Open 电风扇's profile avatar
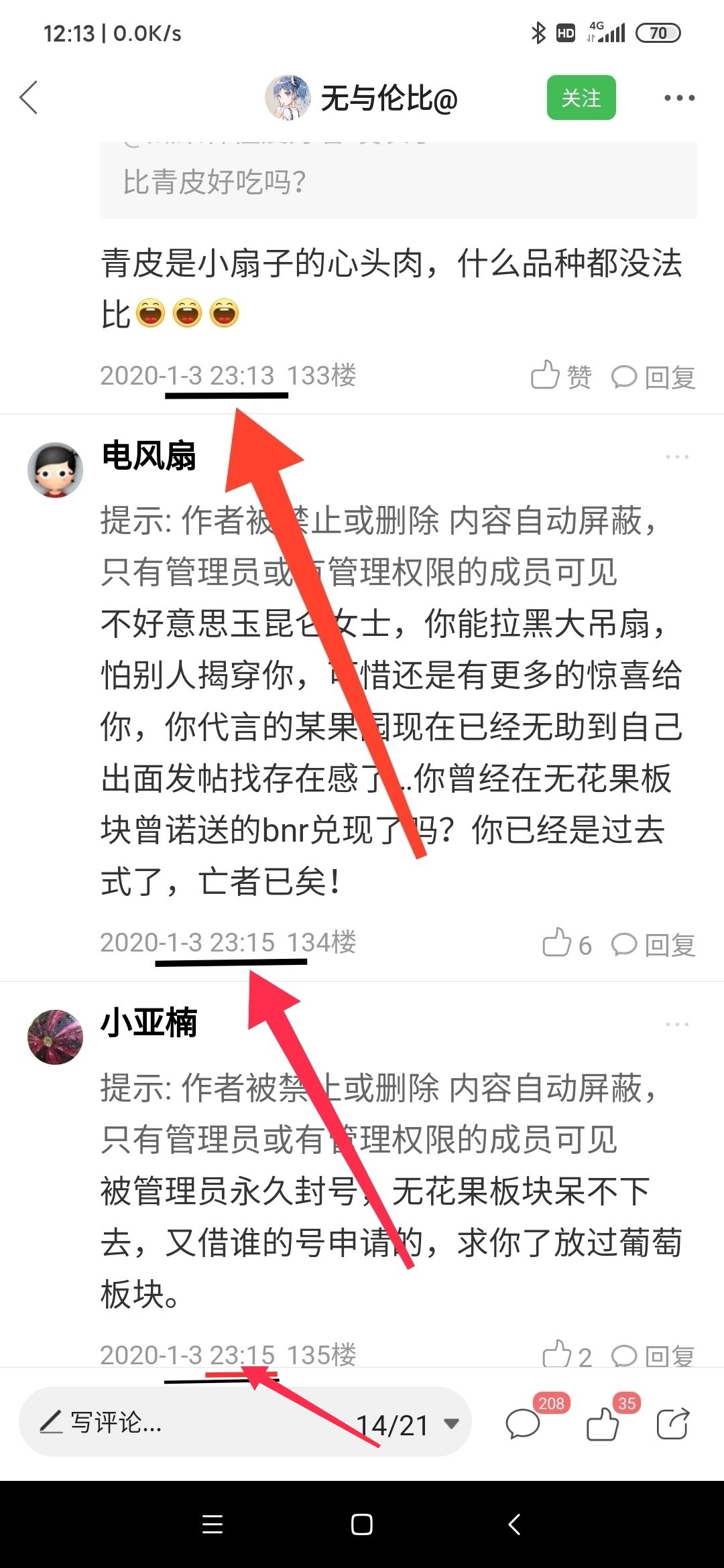The image size is (724, 1568). pos(55,470)
